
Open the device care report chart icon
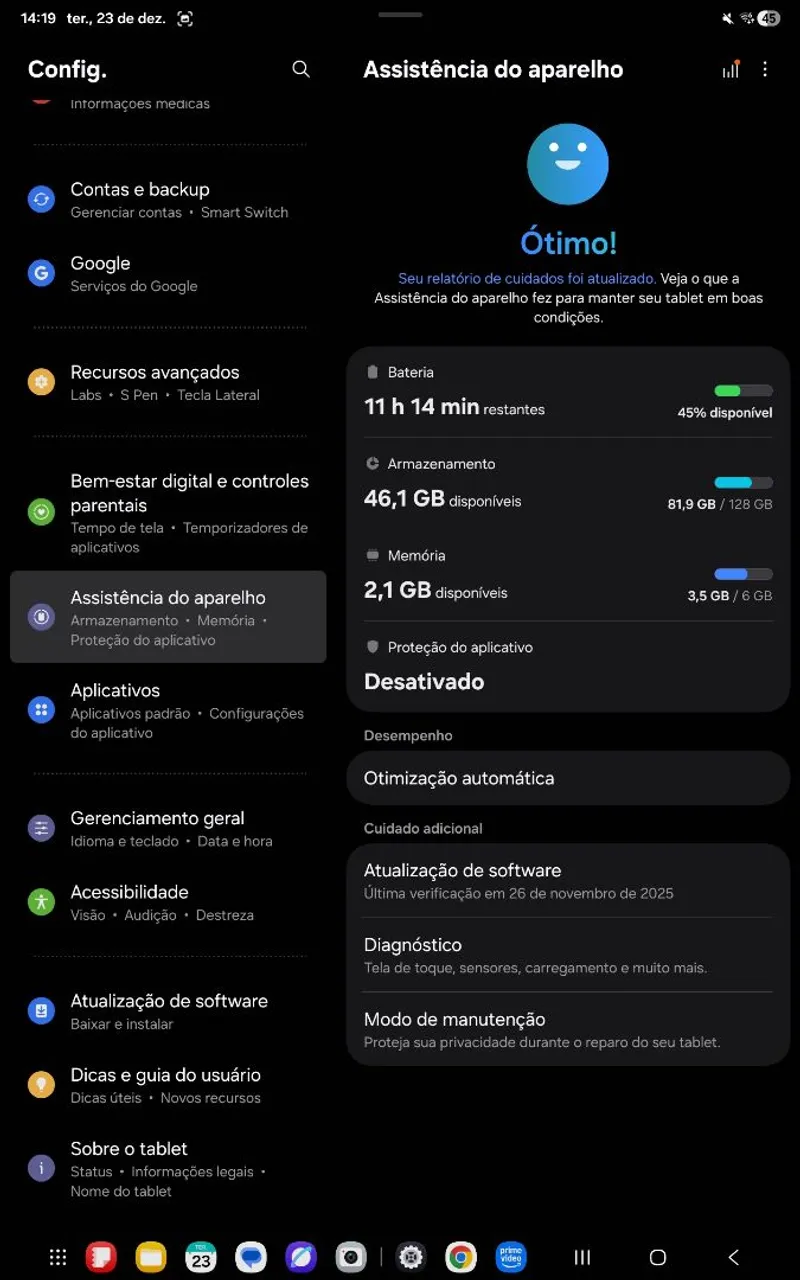[730, 69]
